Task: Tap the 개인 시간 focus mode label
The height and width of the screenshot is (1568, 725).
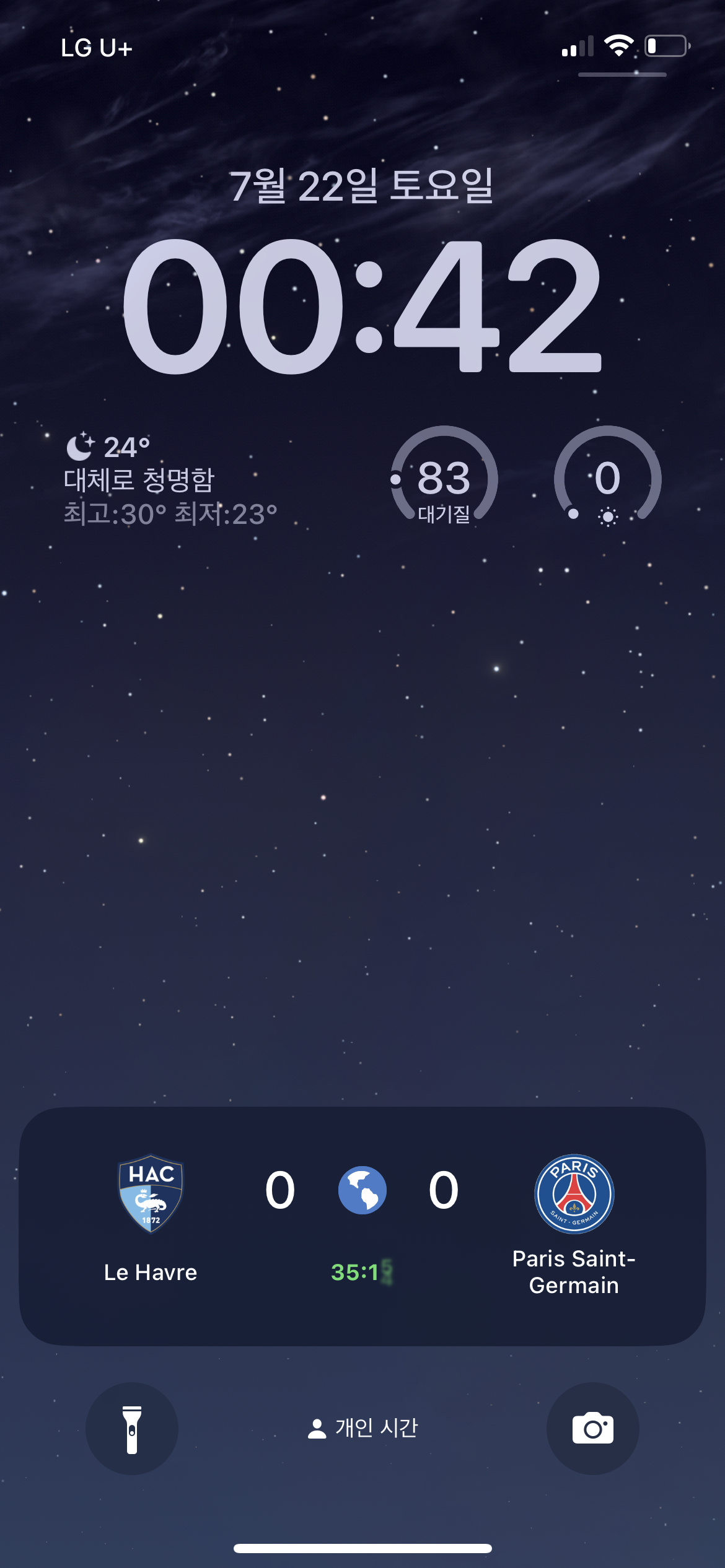Action: (363, 1428)
